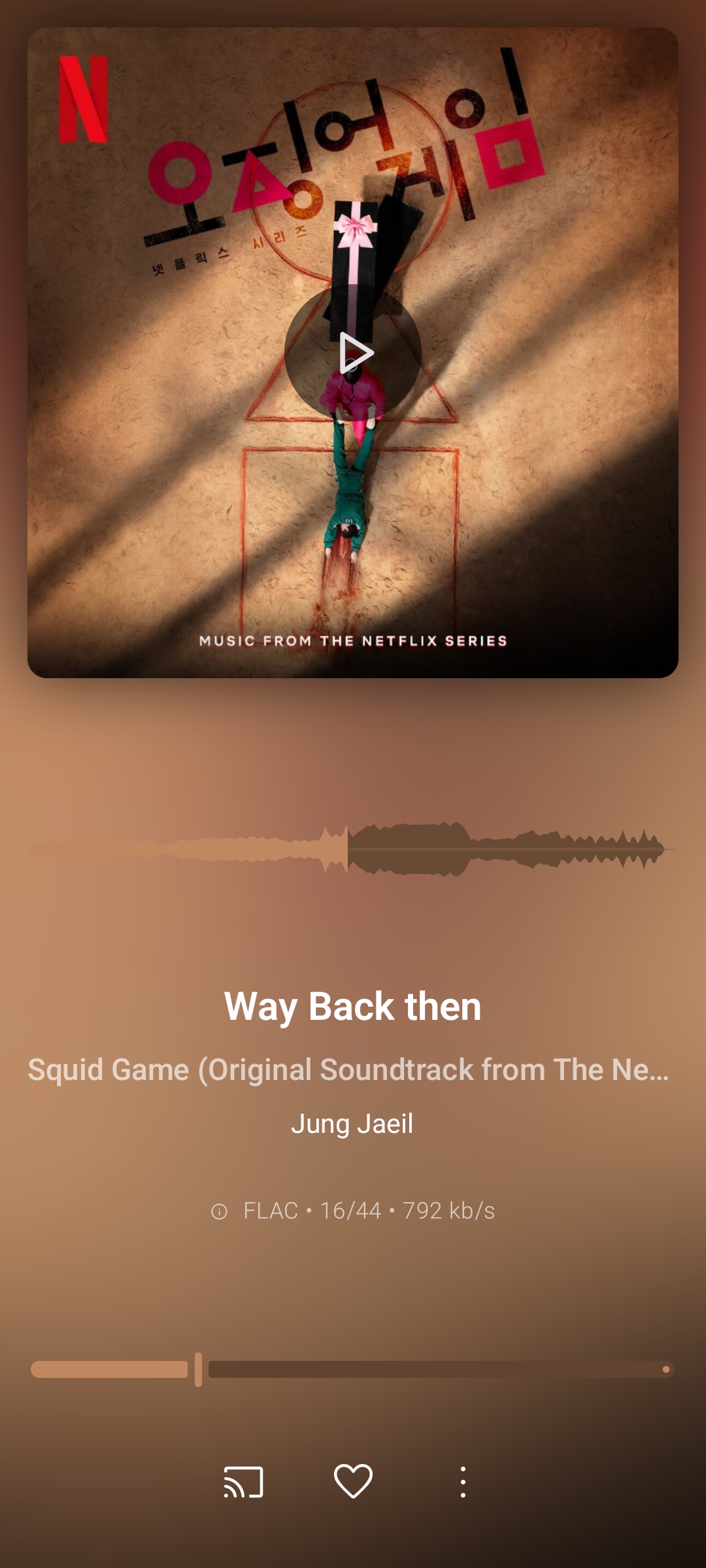Open the FLAC audio info details
Image resolution: width=706 pixels, height=1568 pixels.
353,1211
